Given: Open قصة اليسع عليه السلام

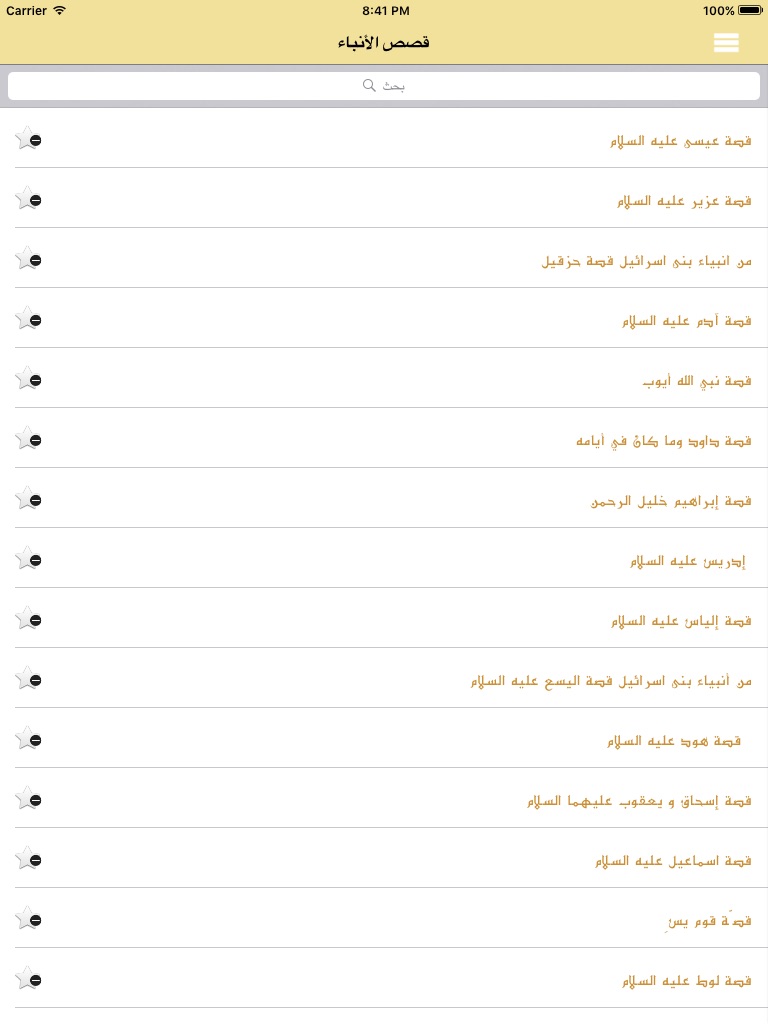Looking at the screenshot, I should click(384, 679).
